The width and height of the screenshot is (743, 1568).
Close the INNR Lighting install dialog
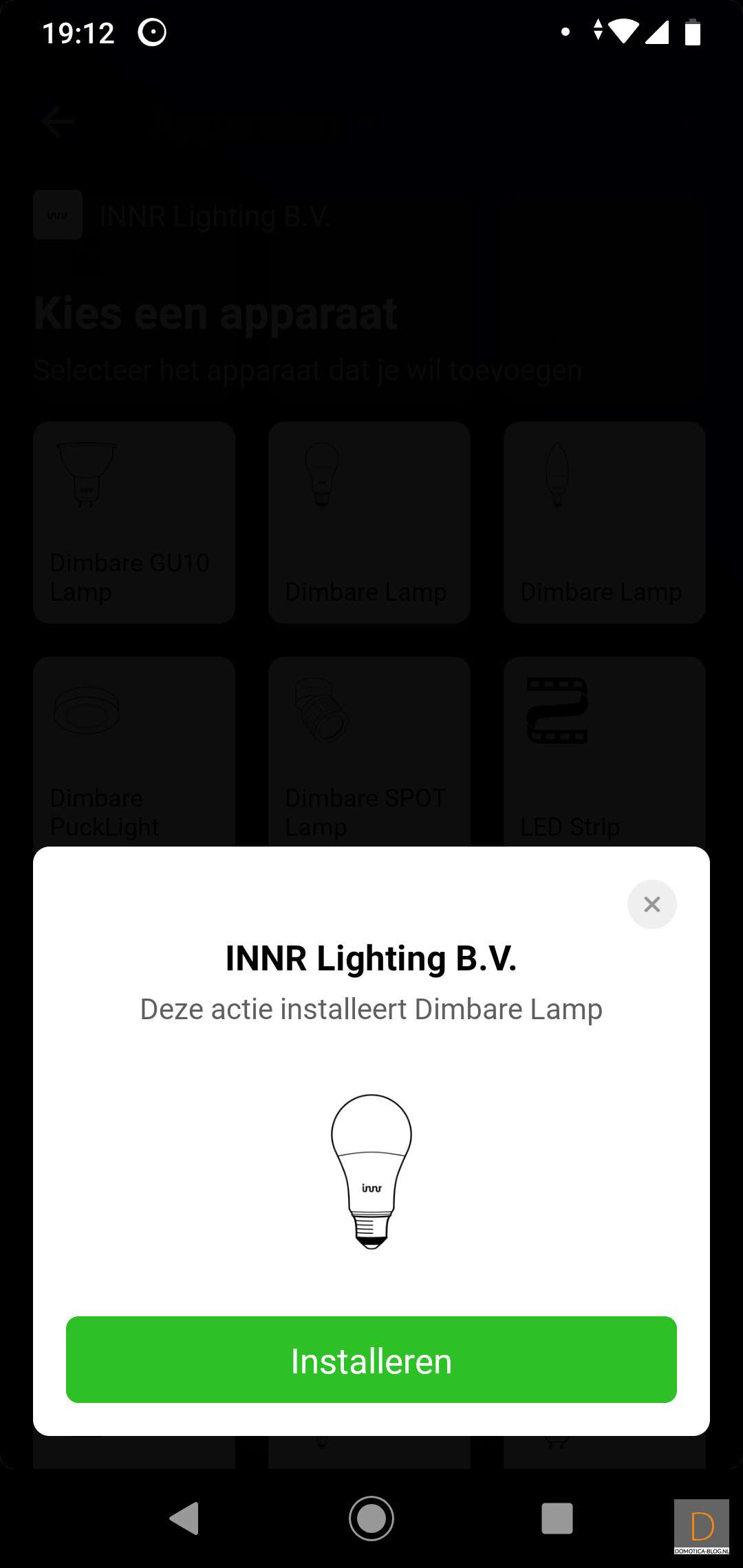click(652, 904)
